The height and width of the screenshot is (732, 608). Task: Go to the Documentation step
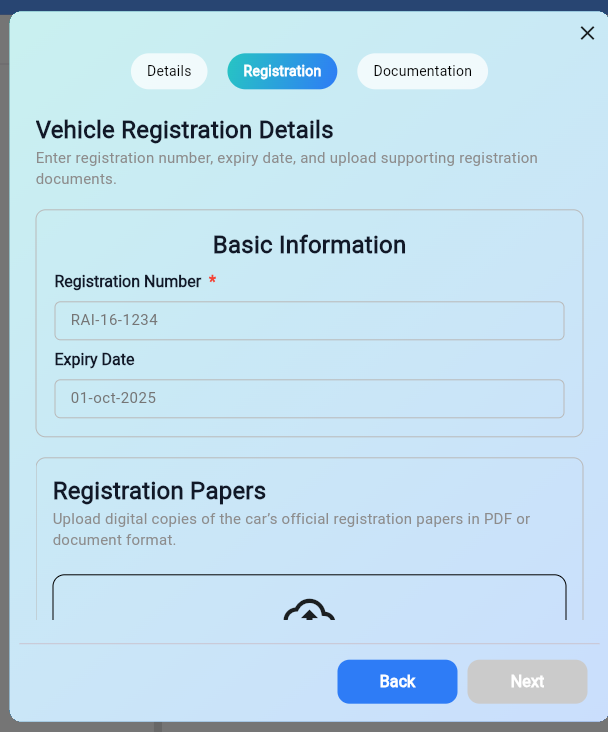click(422, 71)
